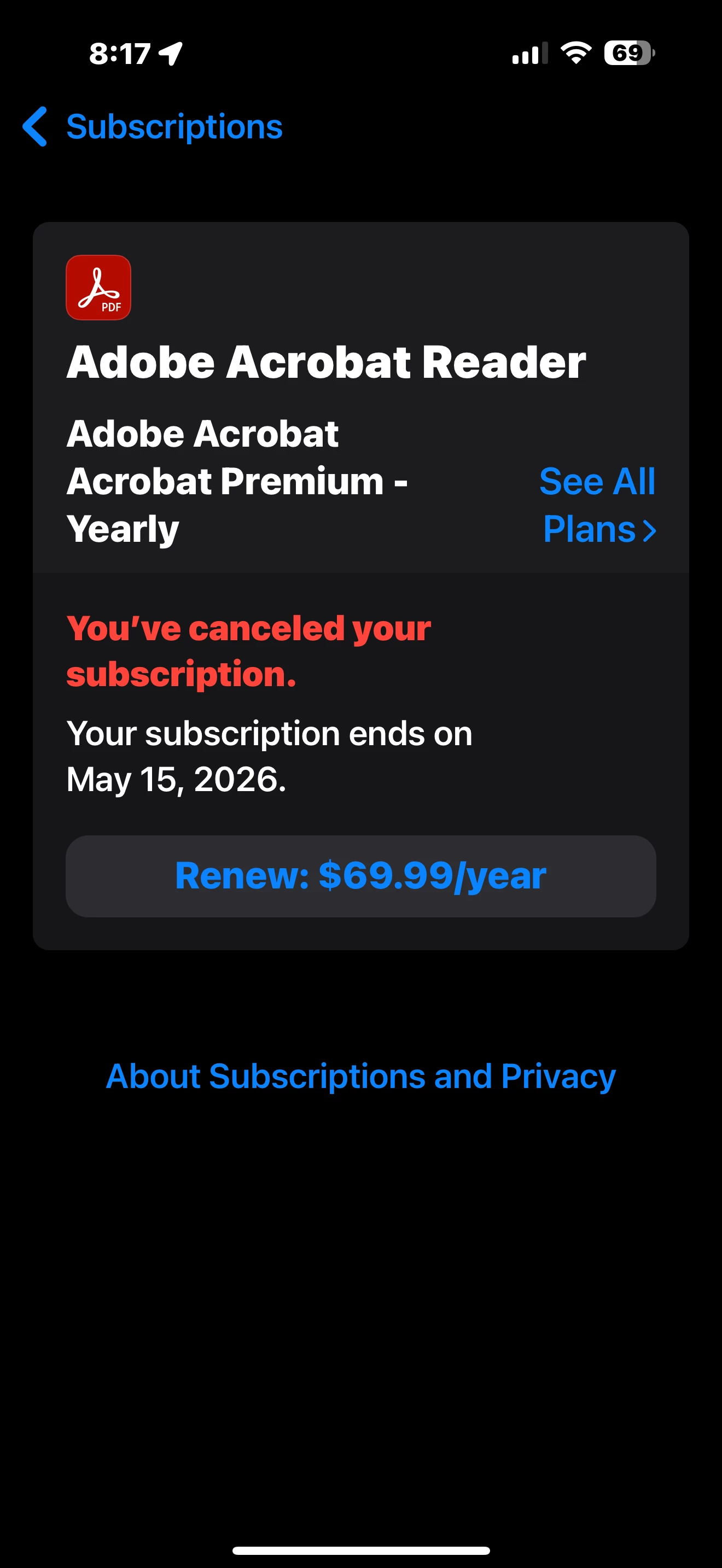
Task: Renew subscription for $69.99/year
Action: pos(360,875)
